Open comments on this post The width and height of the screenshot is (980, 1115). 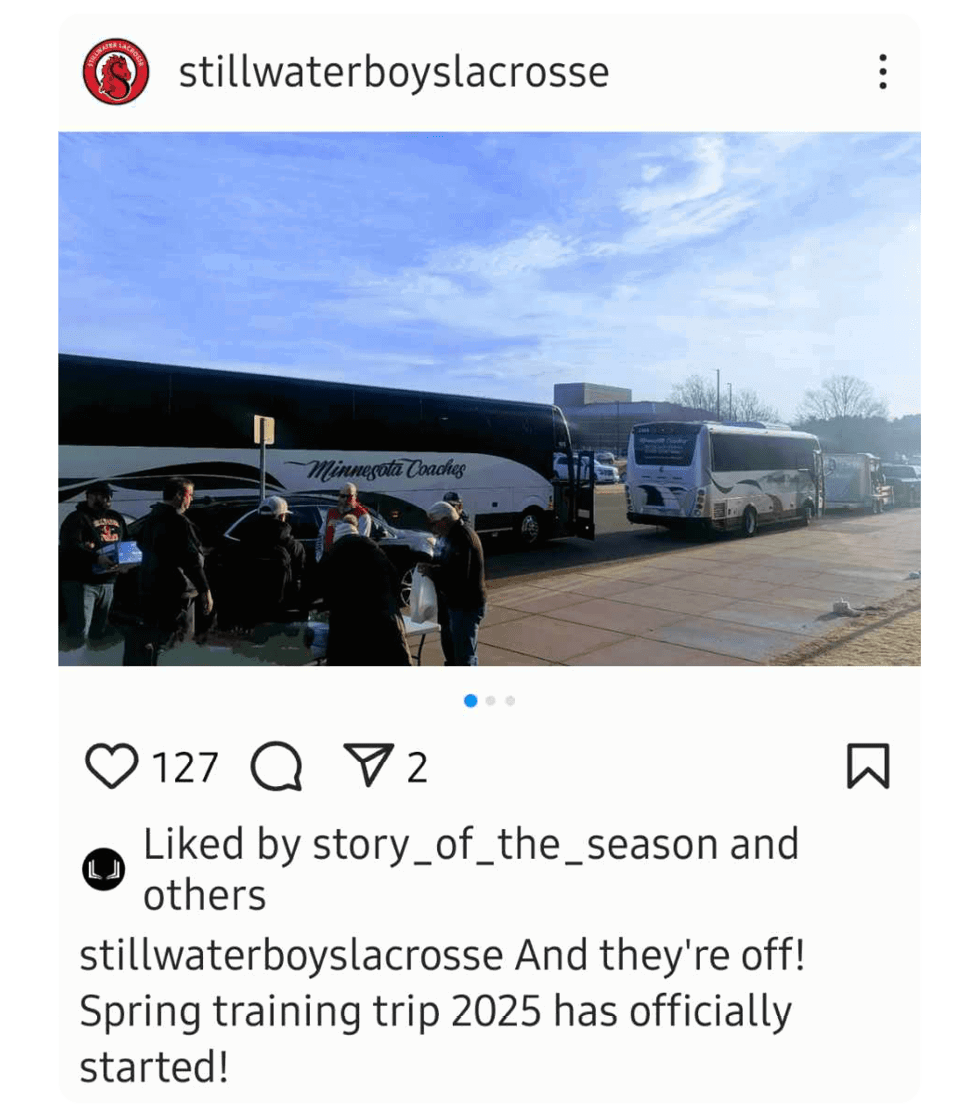pyautogui.click(x=276, y=768)
